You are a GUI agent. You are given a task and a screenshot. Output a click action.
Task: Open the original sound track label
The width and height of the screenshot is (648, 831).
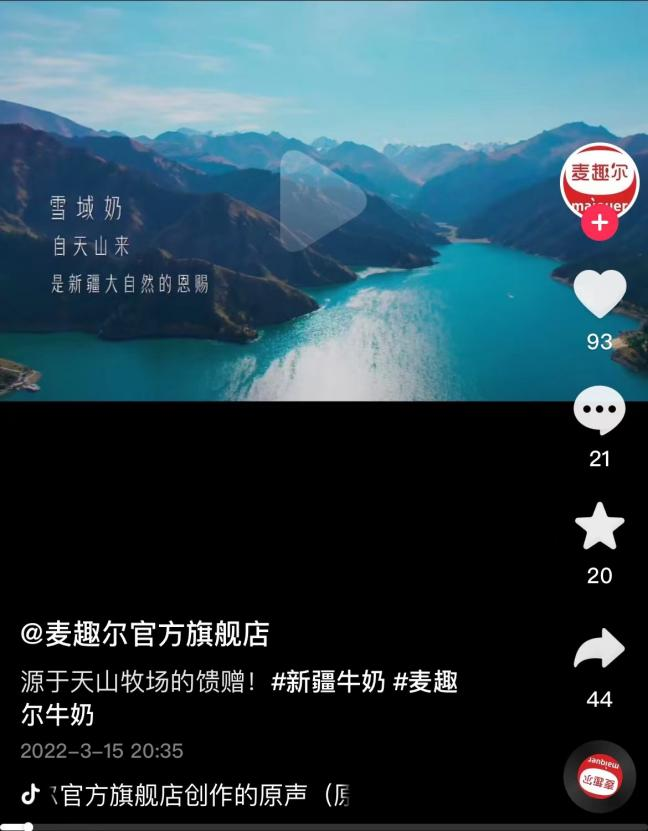tap(198, 796)
